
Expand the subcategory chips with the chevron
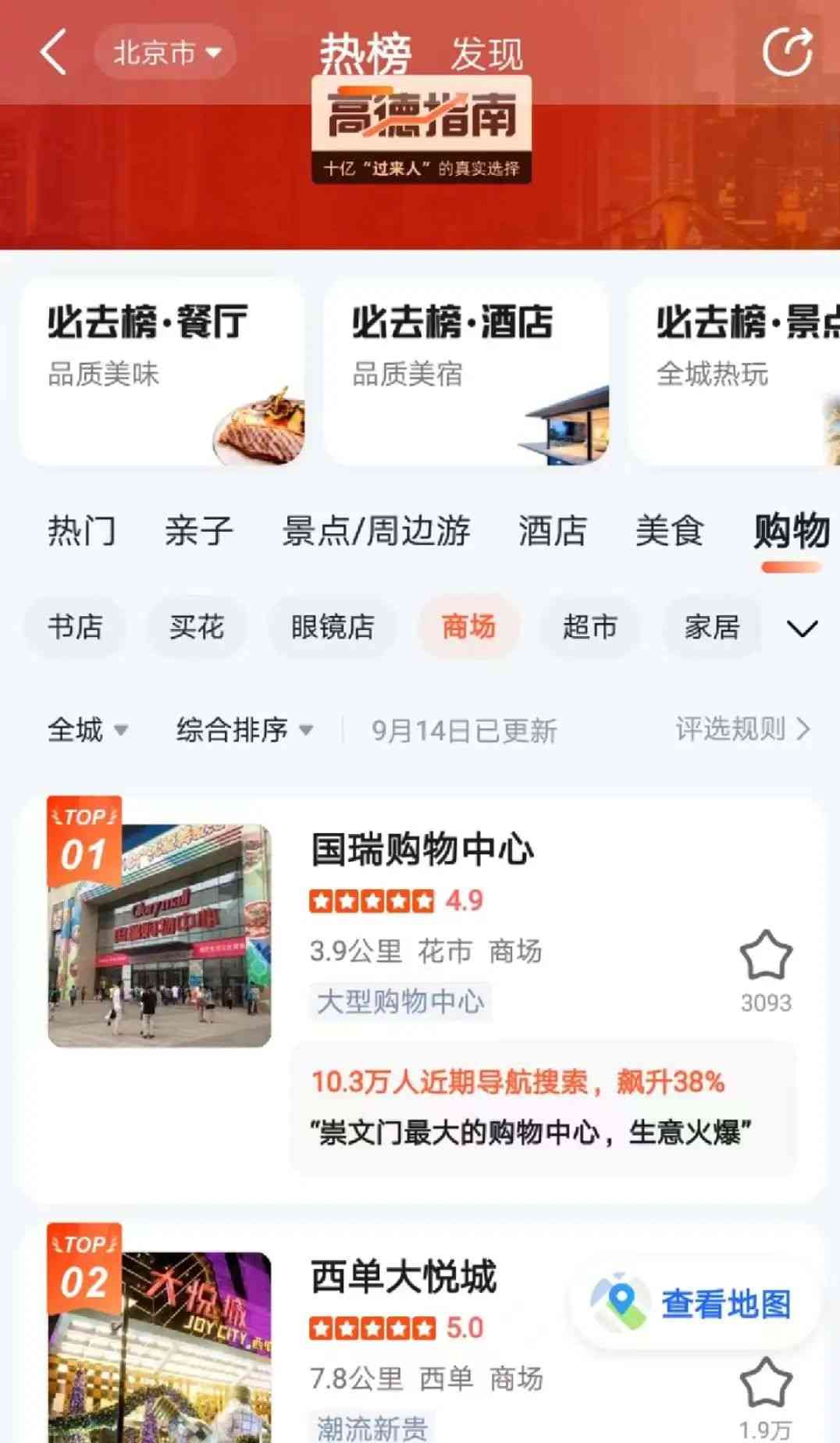[802, 628]
